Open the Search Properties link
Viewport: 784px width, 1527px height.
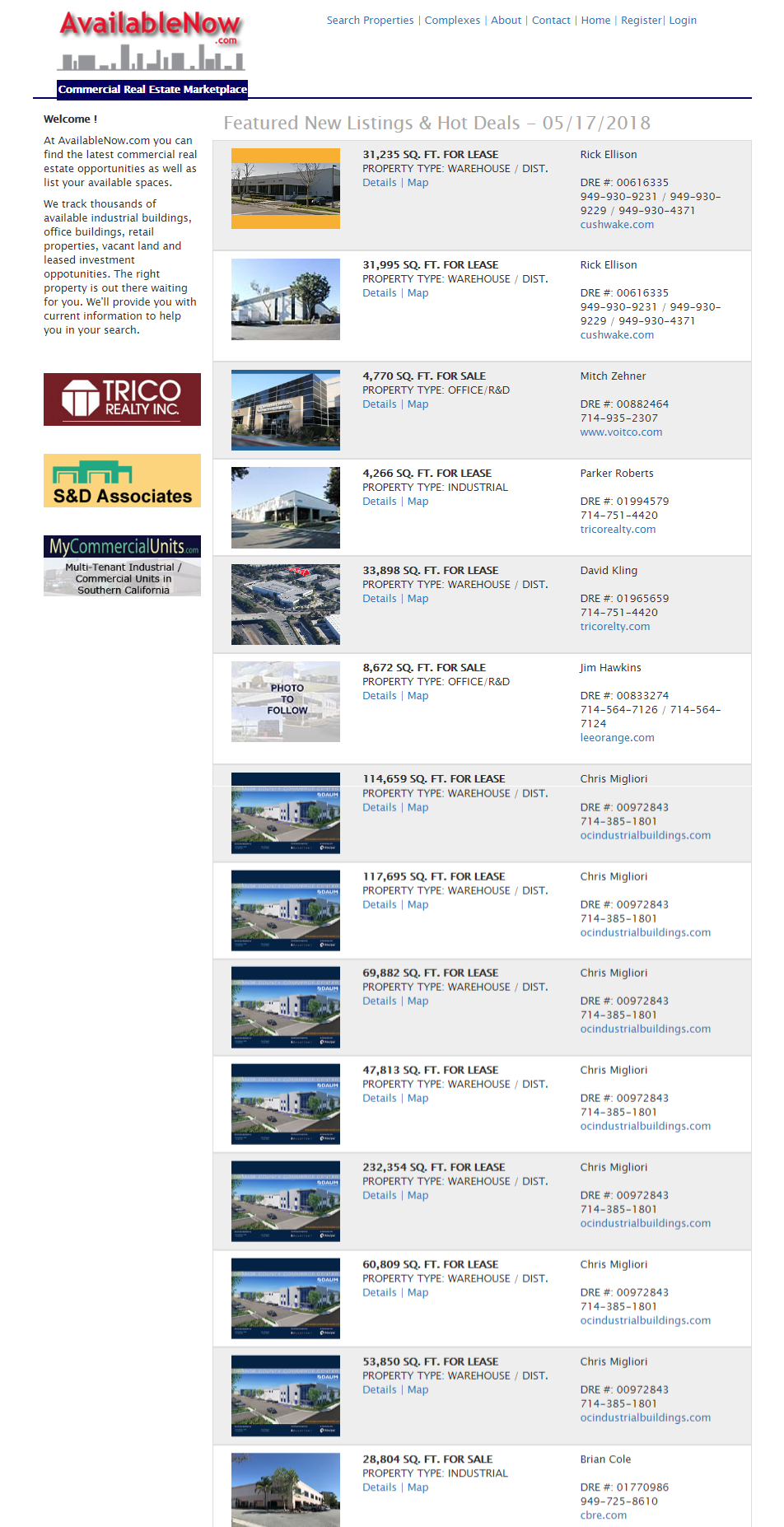[370, 21]
